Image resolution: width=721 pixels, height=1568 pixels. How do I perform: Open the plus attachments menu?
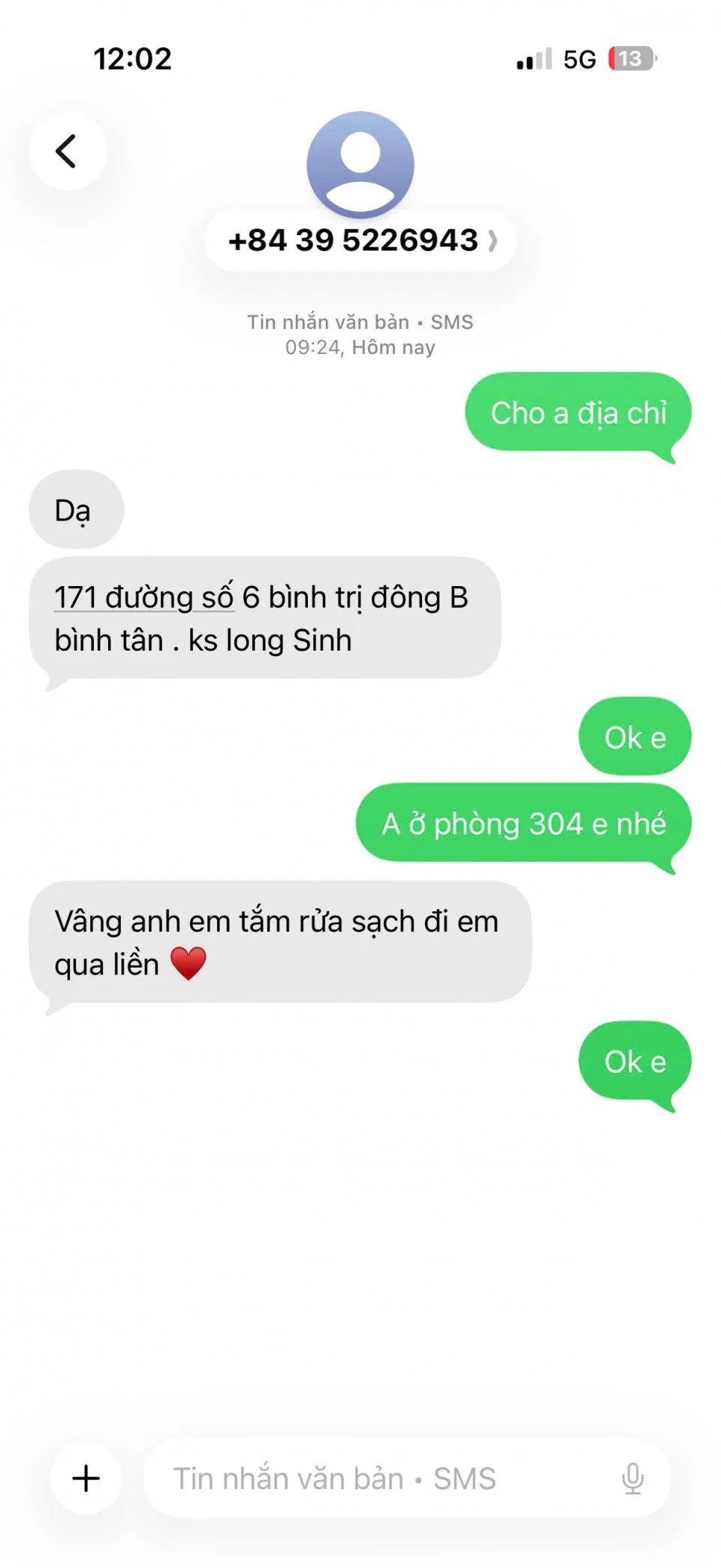[86, 1478]
